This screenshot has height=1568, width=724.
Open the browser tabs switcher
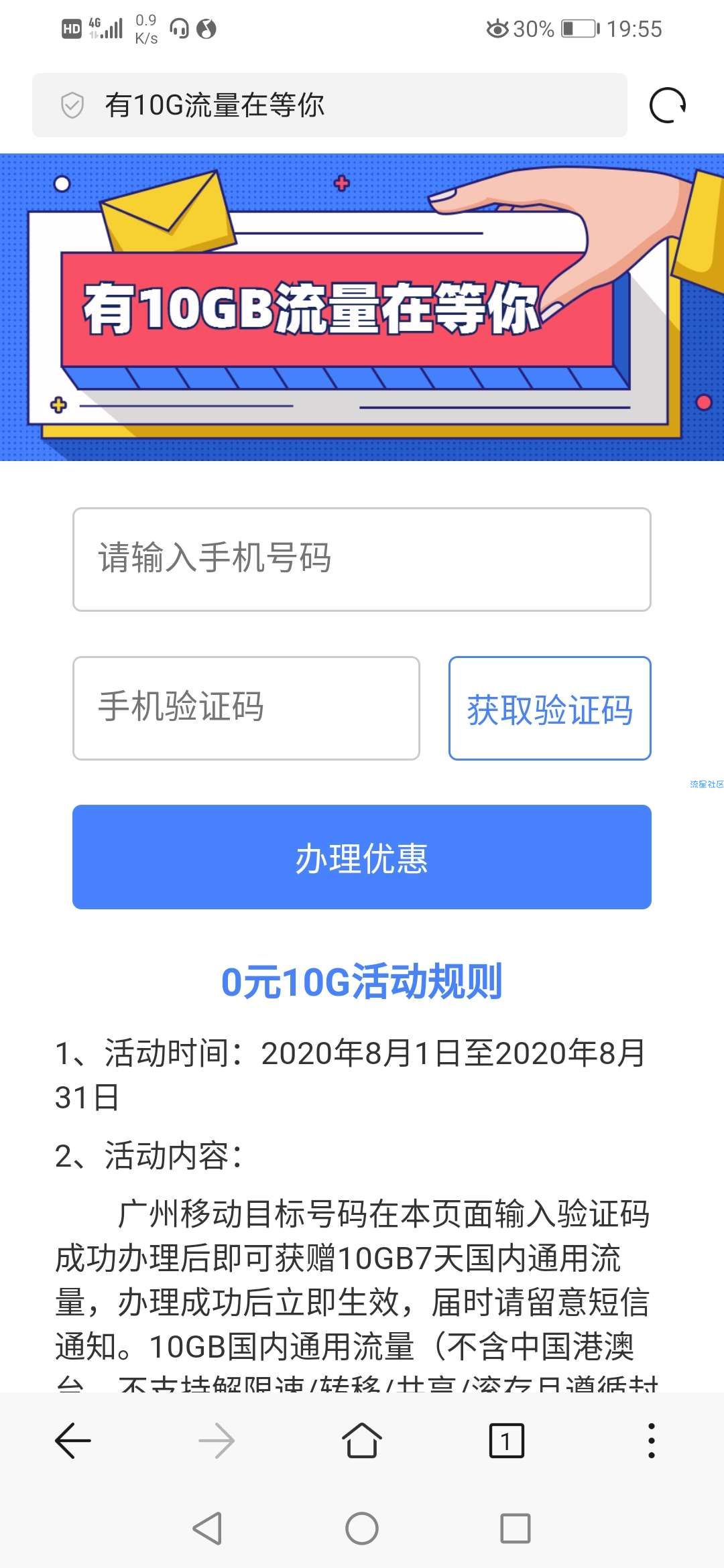(506, 1440)
